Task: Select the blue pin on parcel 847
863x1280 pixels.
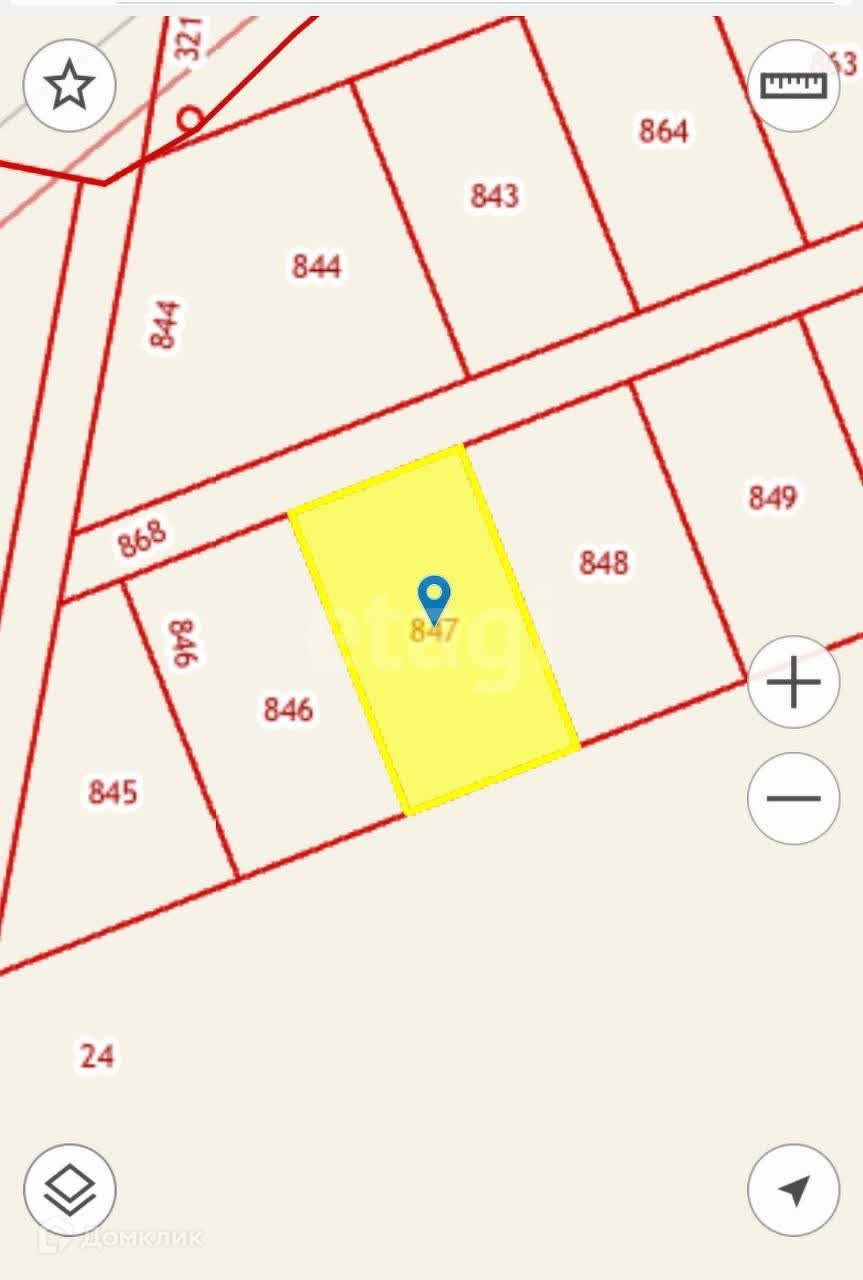Action: 434,598
